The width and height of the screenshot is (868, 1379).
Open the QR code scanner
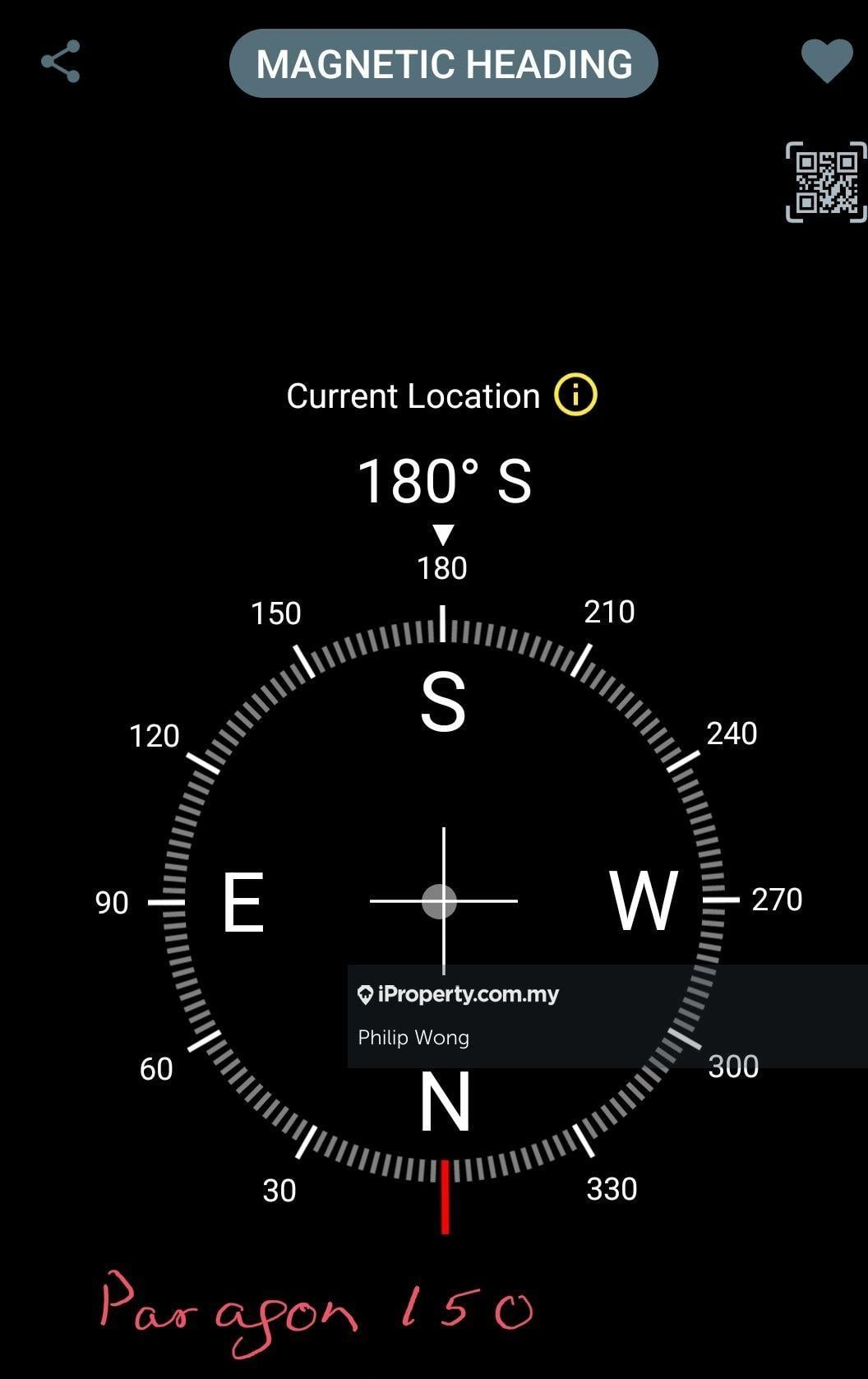point(825,183)
